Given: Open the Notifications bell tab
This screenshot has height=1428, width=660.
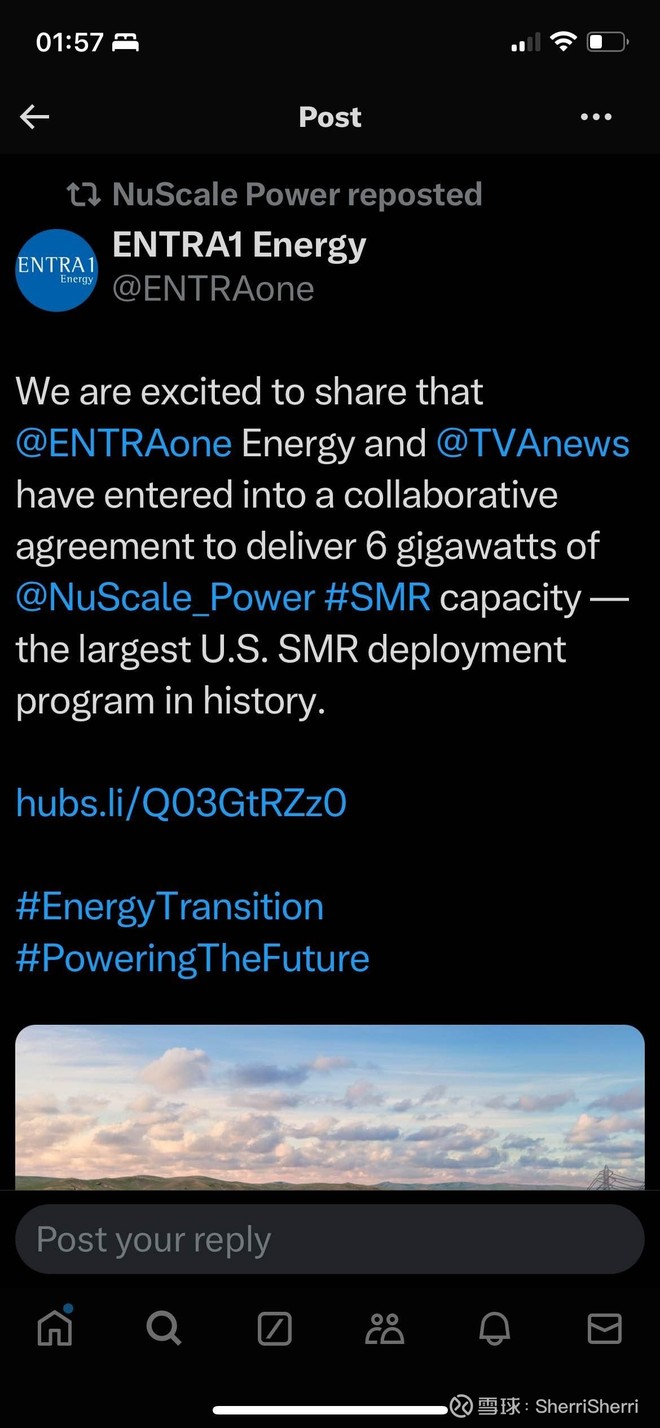Looking at the screenshot, I should coord(495,1328).
